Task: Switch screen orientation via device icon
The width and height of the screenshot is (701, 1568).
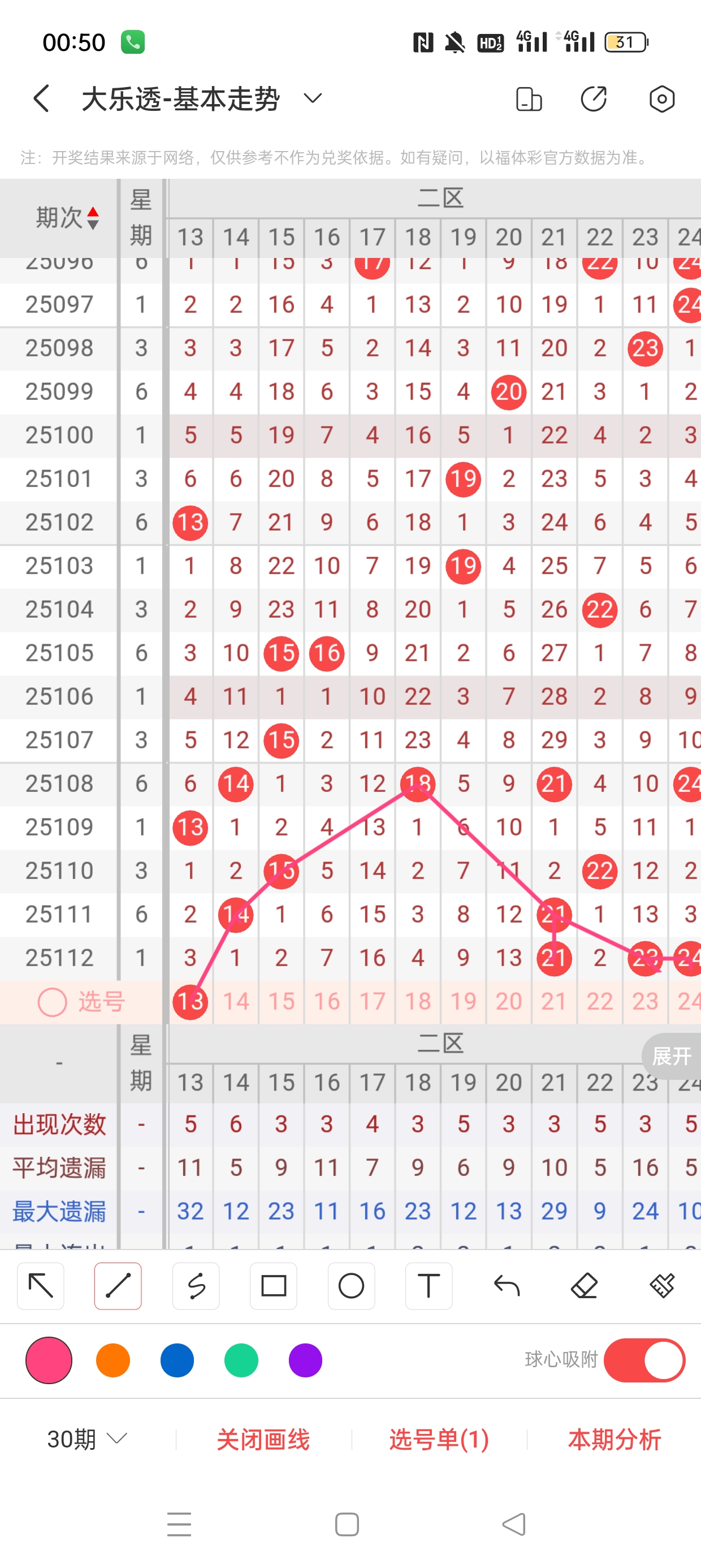Action: pyautogui.click(x=528, y=98)
